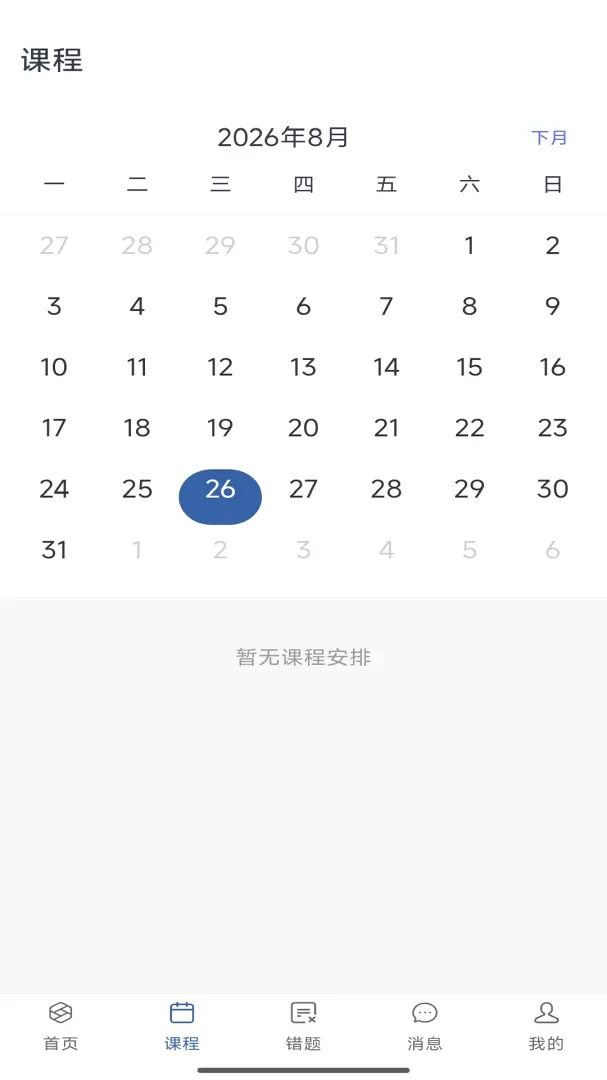Pick the 10th of August

(x=54, y=367)
